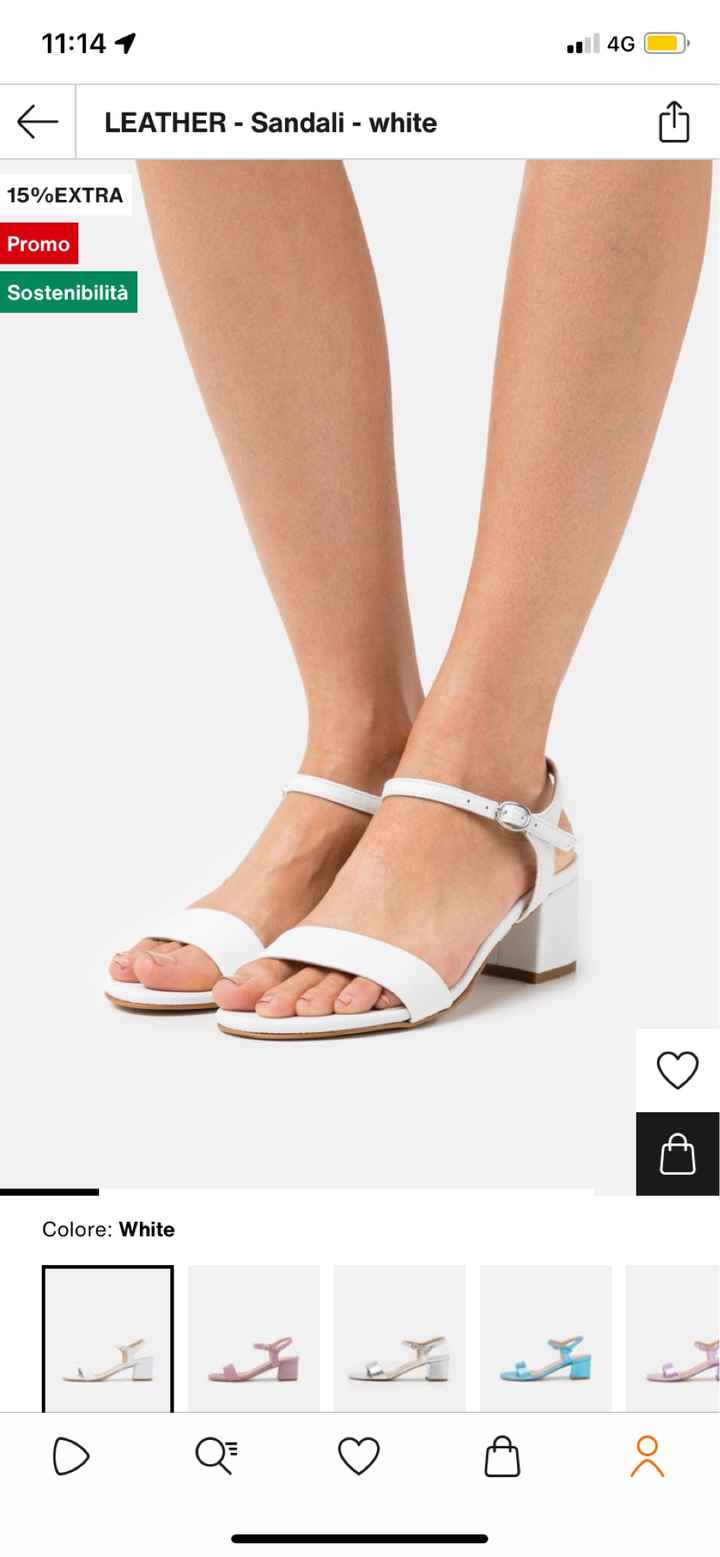Open the home tab in bottom navigation
This screenshot has height=1557, width=720.
click(x=71, y=1456)
